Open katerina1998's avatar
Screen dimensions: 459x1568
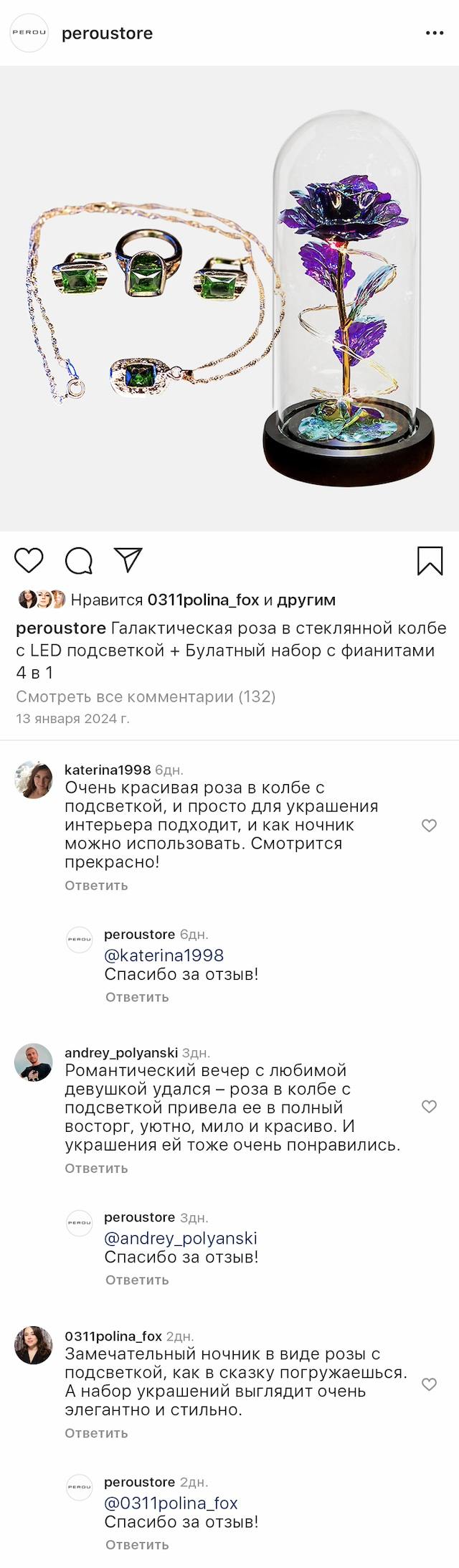(x=34, y=780)
